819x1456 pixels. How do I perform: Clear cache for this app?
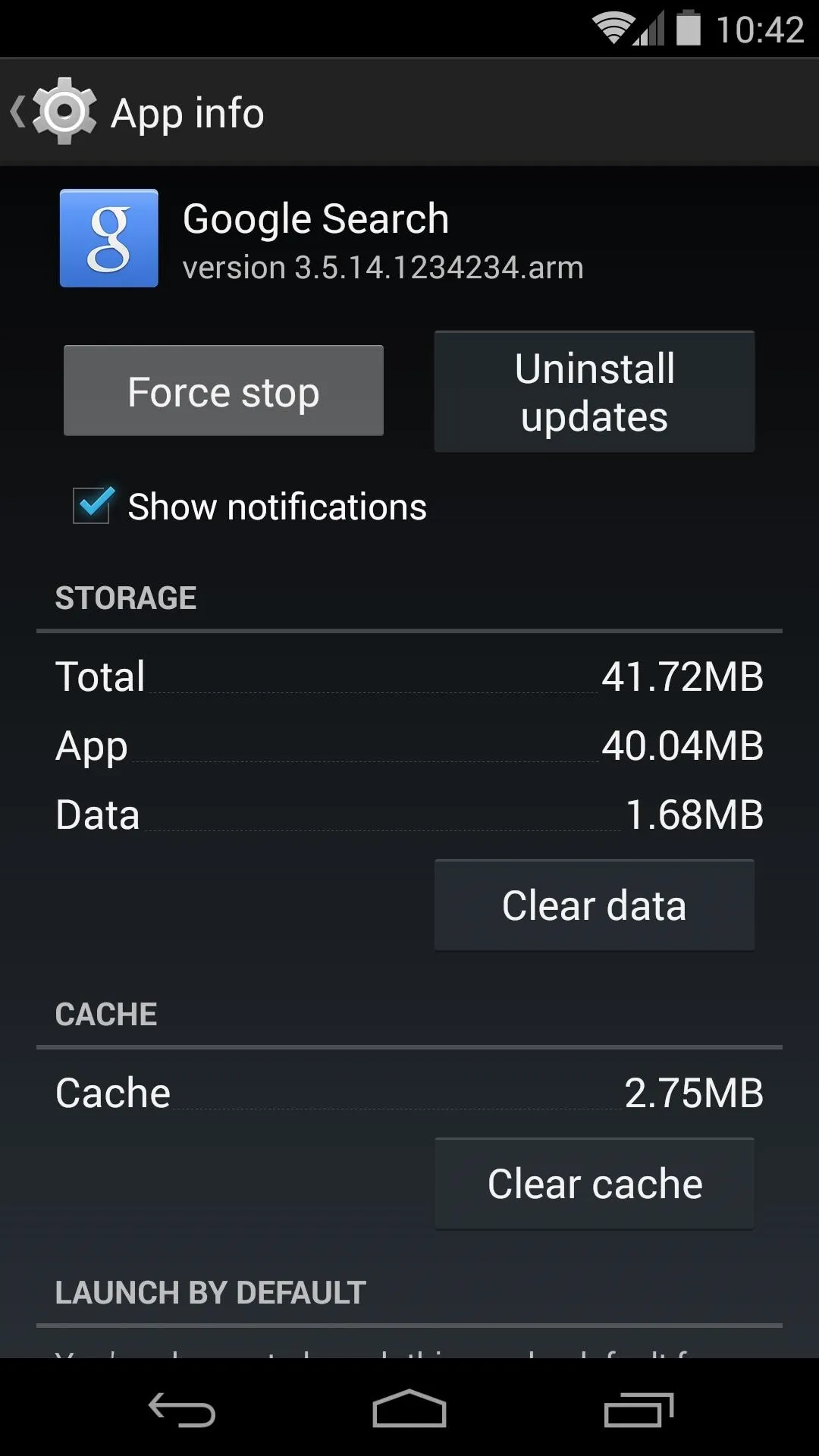point(595,1184)
